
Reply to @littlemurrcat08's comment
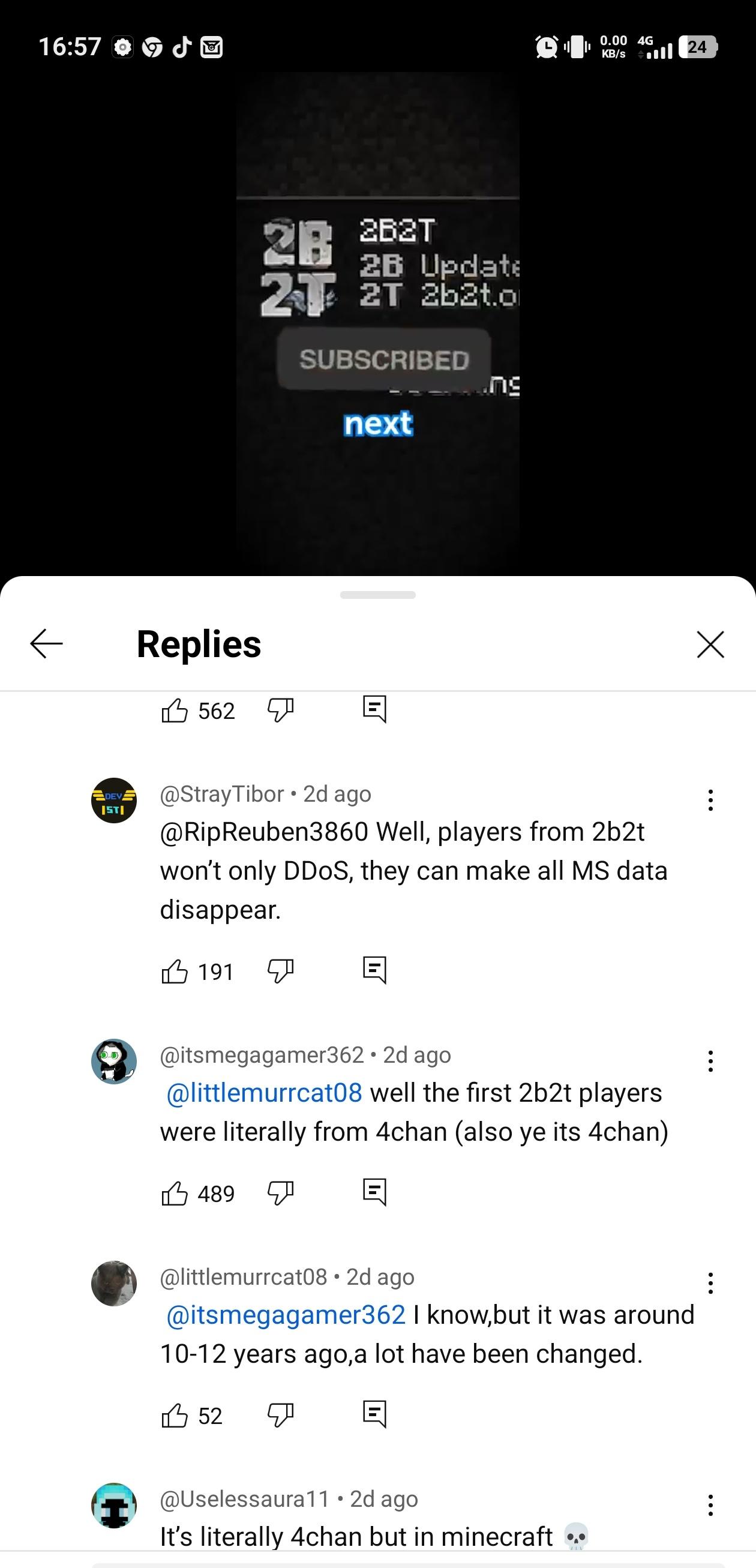tap(374, 1413)
